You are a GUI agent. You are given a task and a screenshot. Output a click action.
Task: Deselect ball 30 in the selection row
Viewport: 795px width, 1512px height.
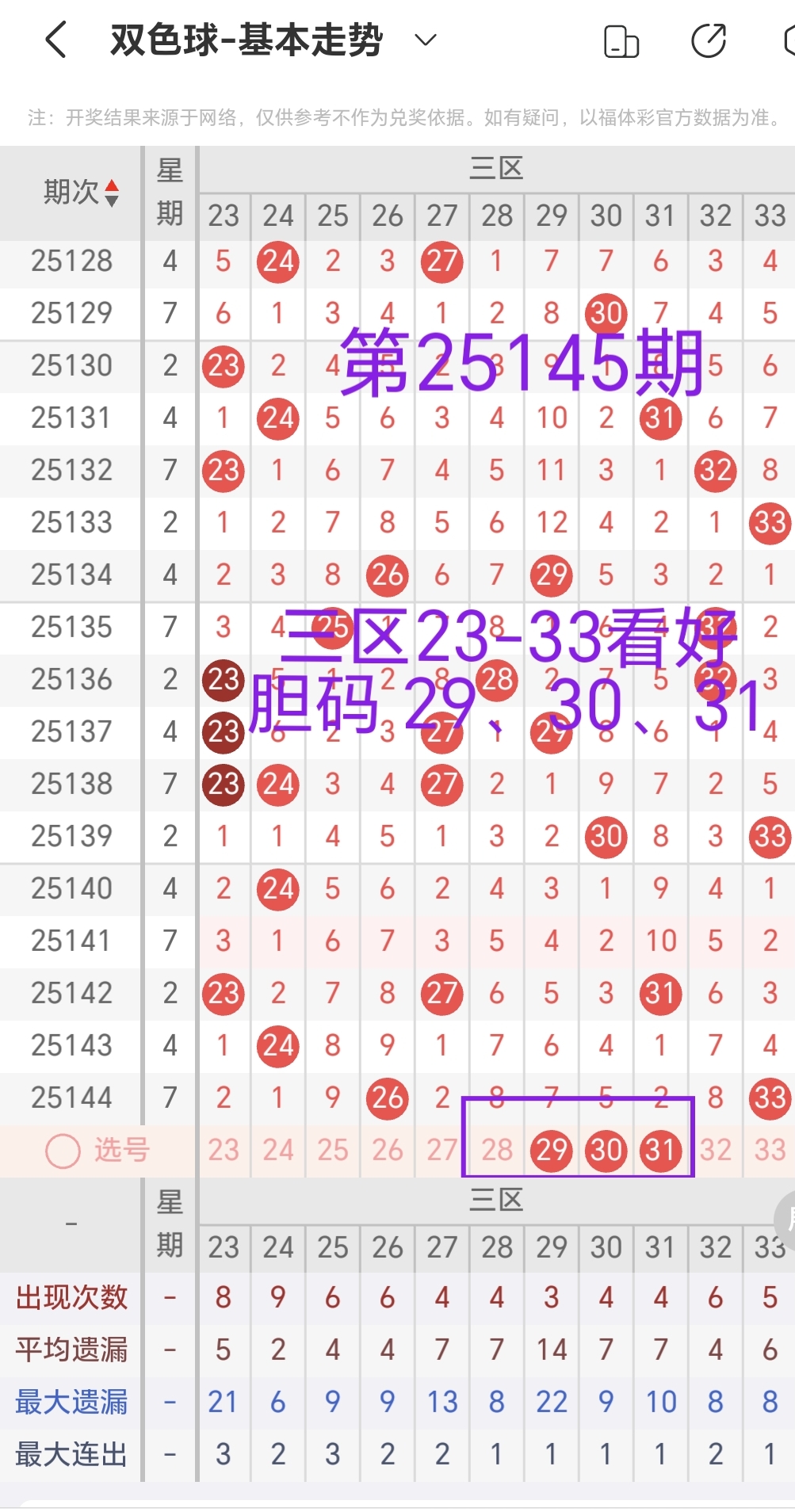606,1151
